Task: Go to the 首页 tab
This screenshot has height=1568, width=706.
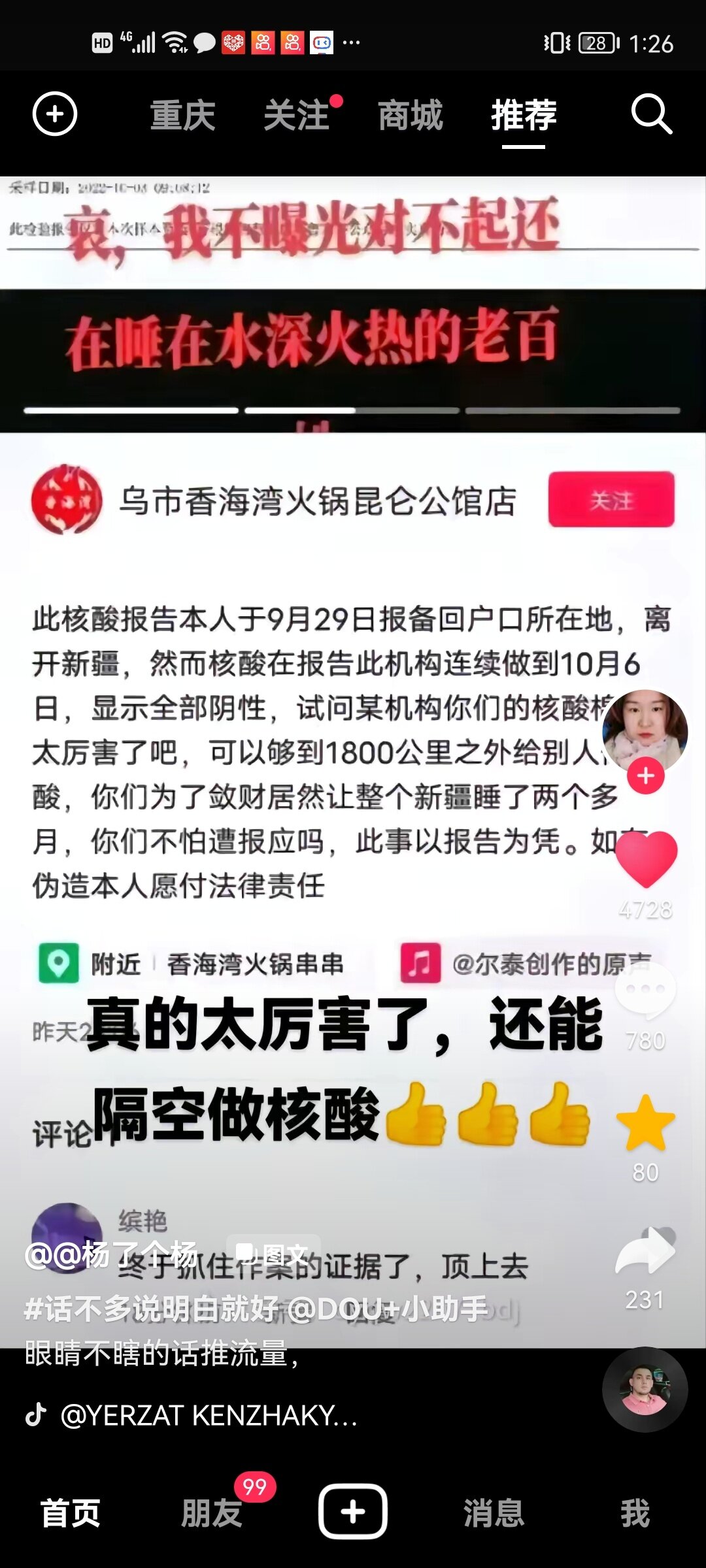Action: tap(70, 1512)
